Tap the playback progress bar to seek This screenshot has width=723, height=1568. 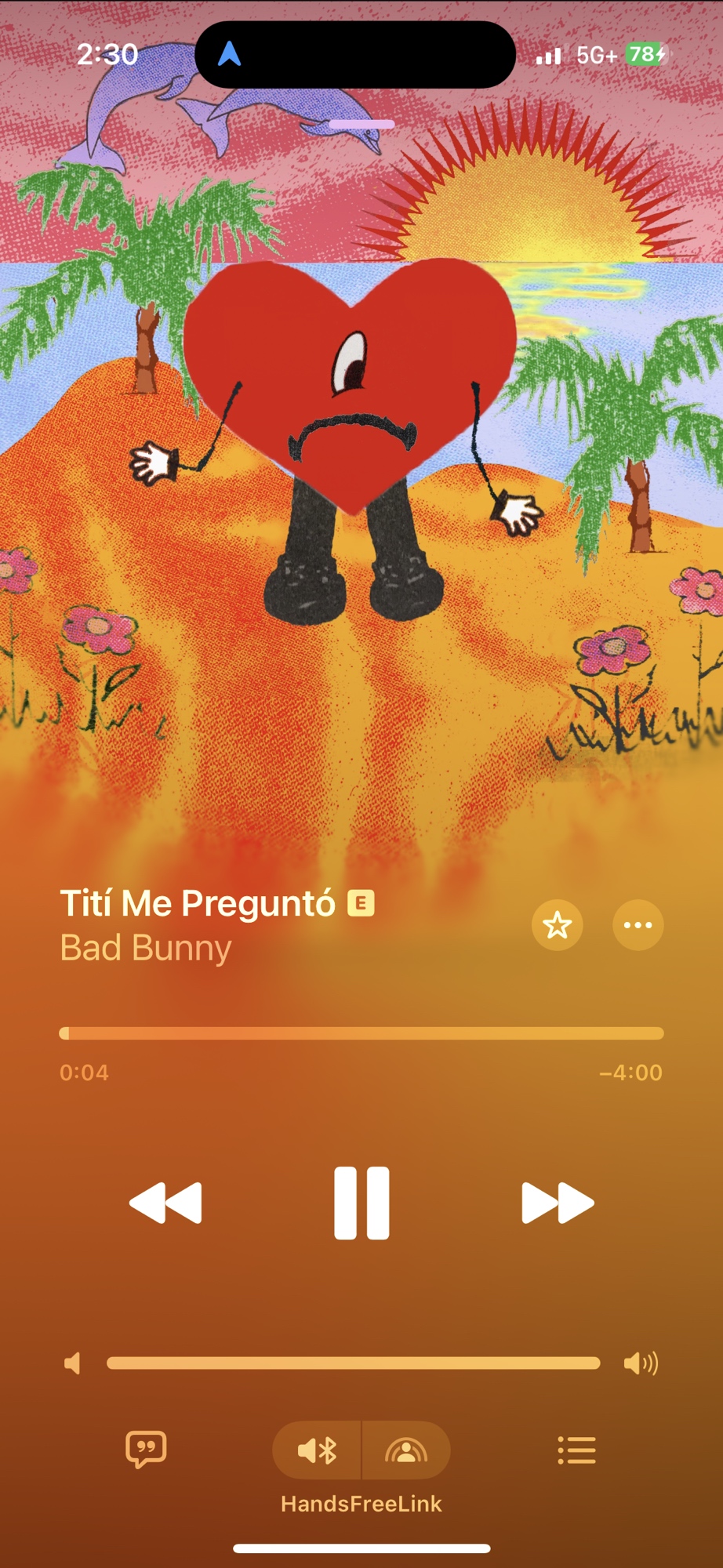(361, 1033)
